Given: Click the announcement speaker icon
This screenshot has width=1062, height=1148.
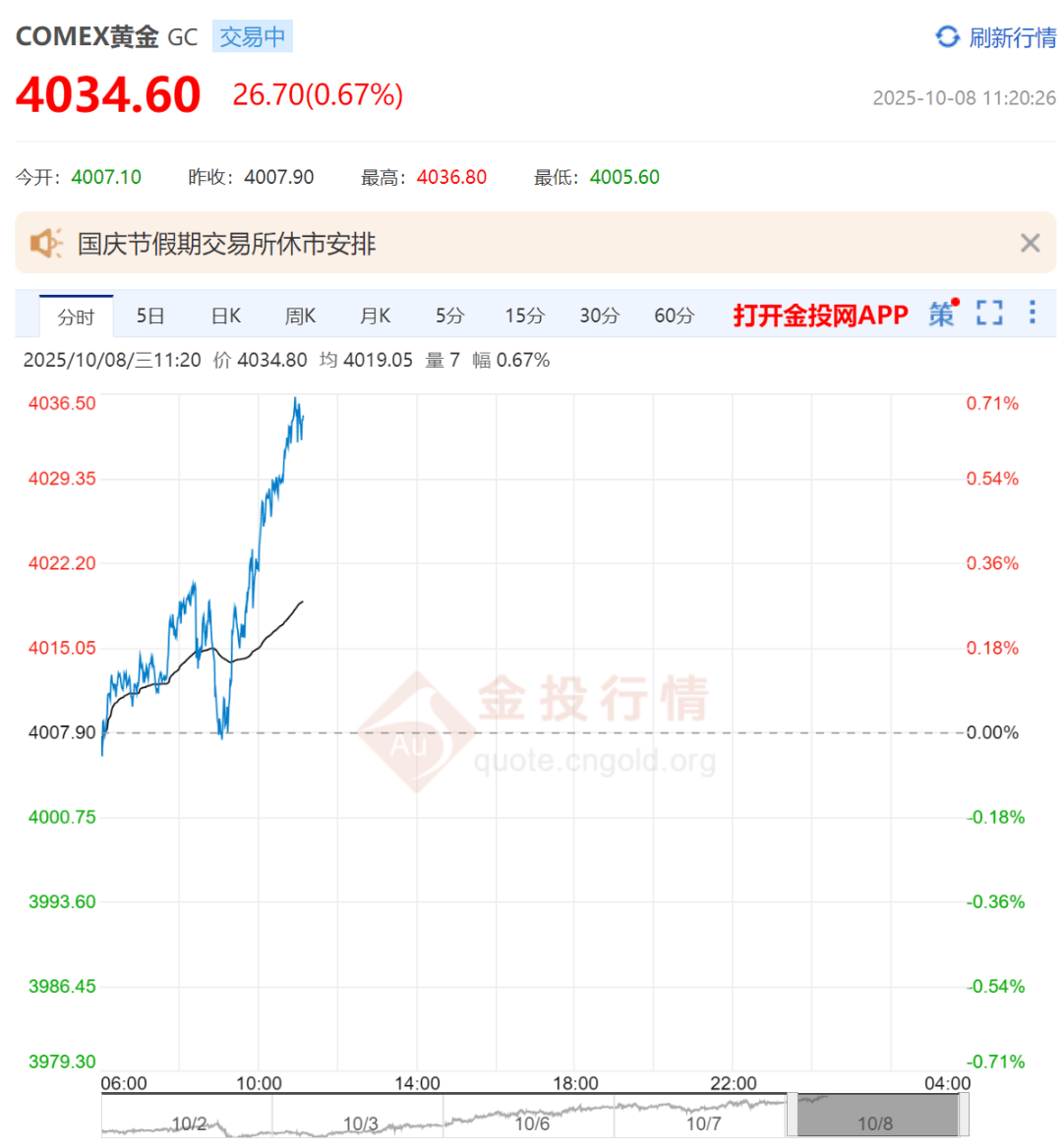Looking at the screenshot, I should click(44, 242).
